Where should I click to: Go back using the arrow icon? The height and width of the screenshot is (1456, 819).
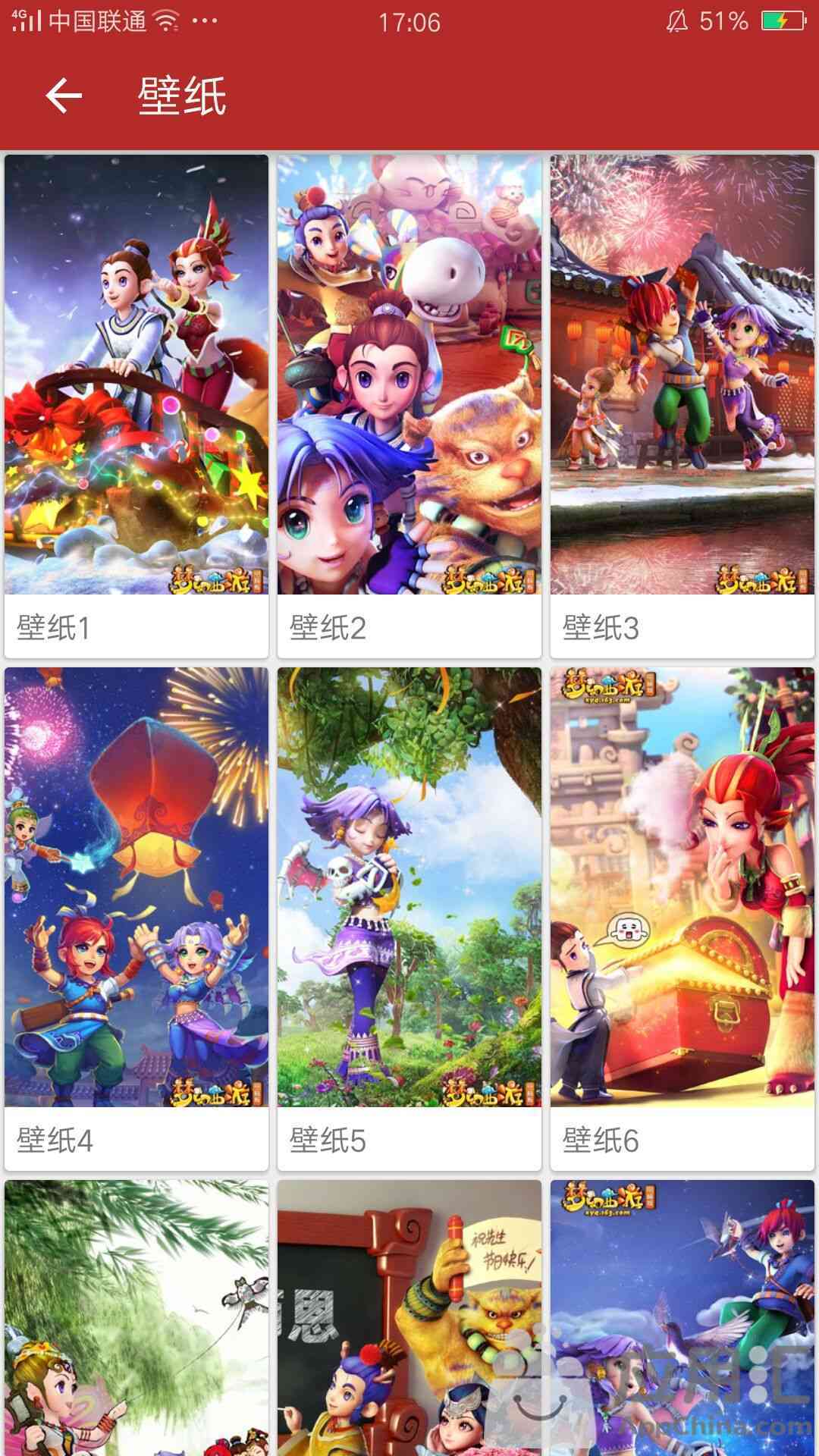pos(64,96)
